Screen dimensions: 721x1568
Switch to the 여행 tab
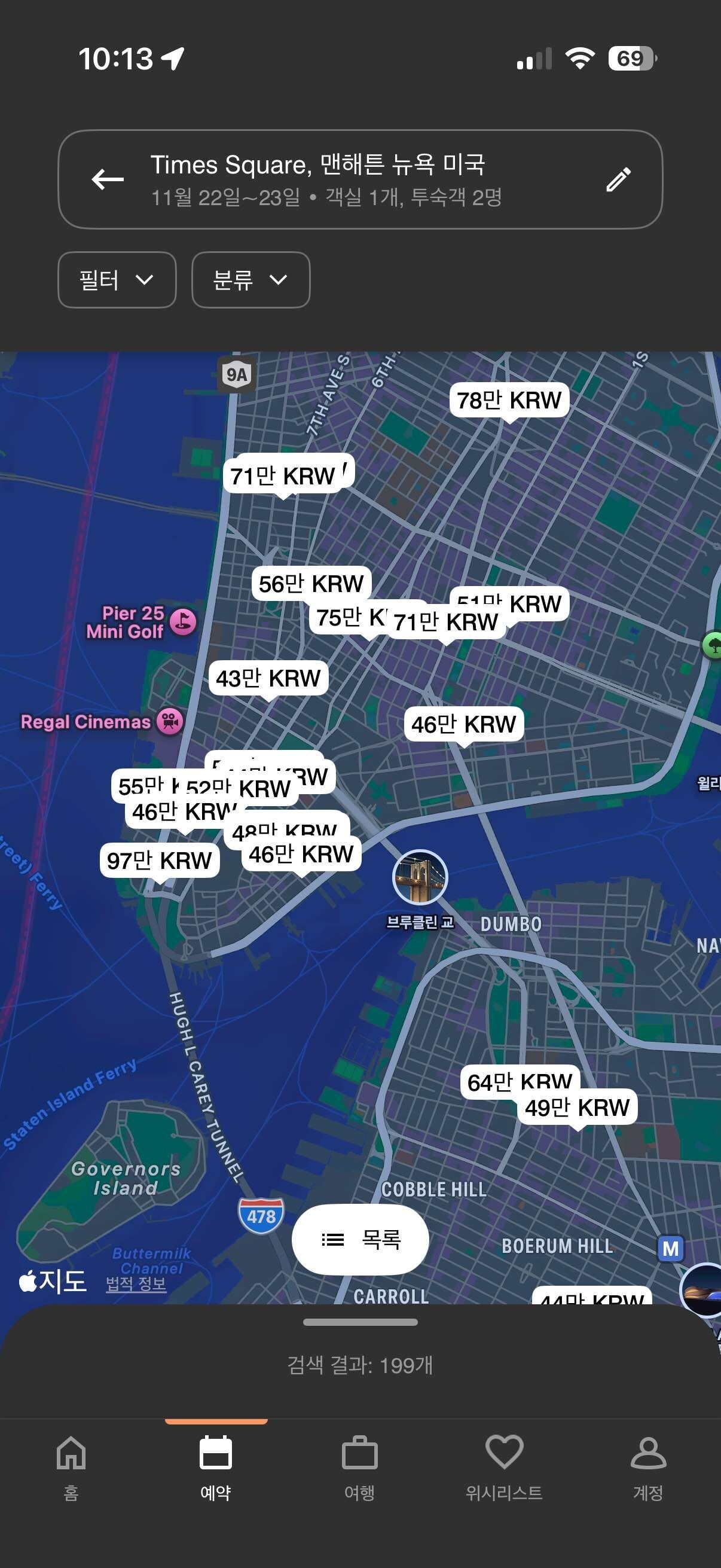tap(359, 1467)
